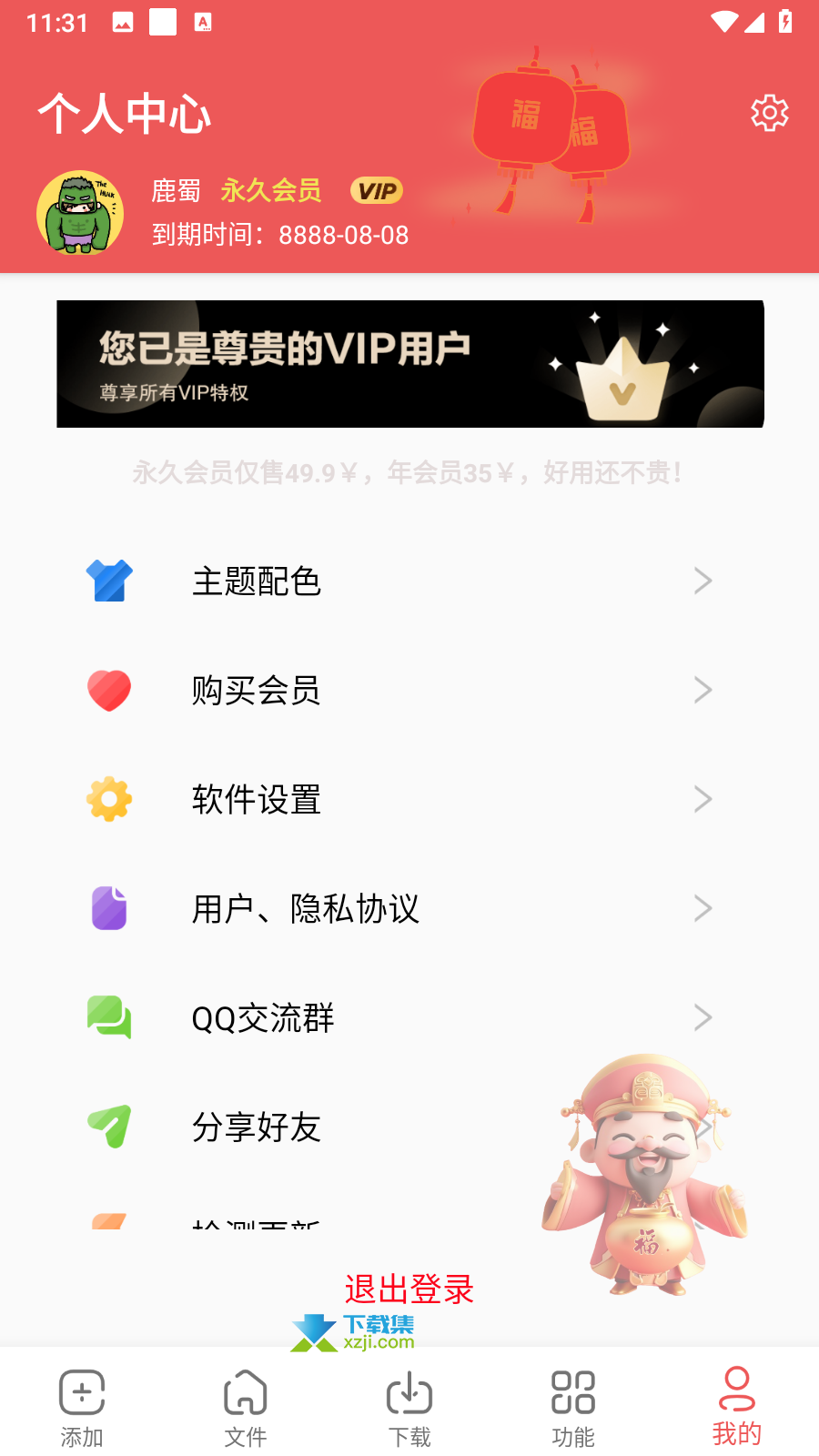Open 主题配色 theme colors
This screenshot has width=819, height=1456.
pos(409,581)
